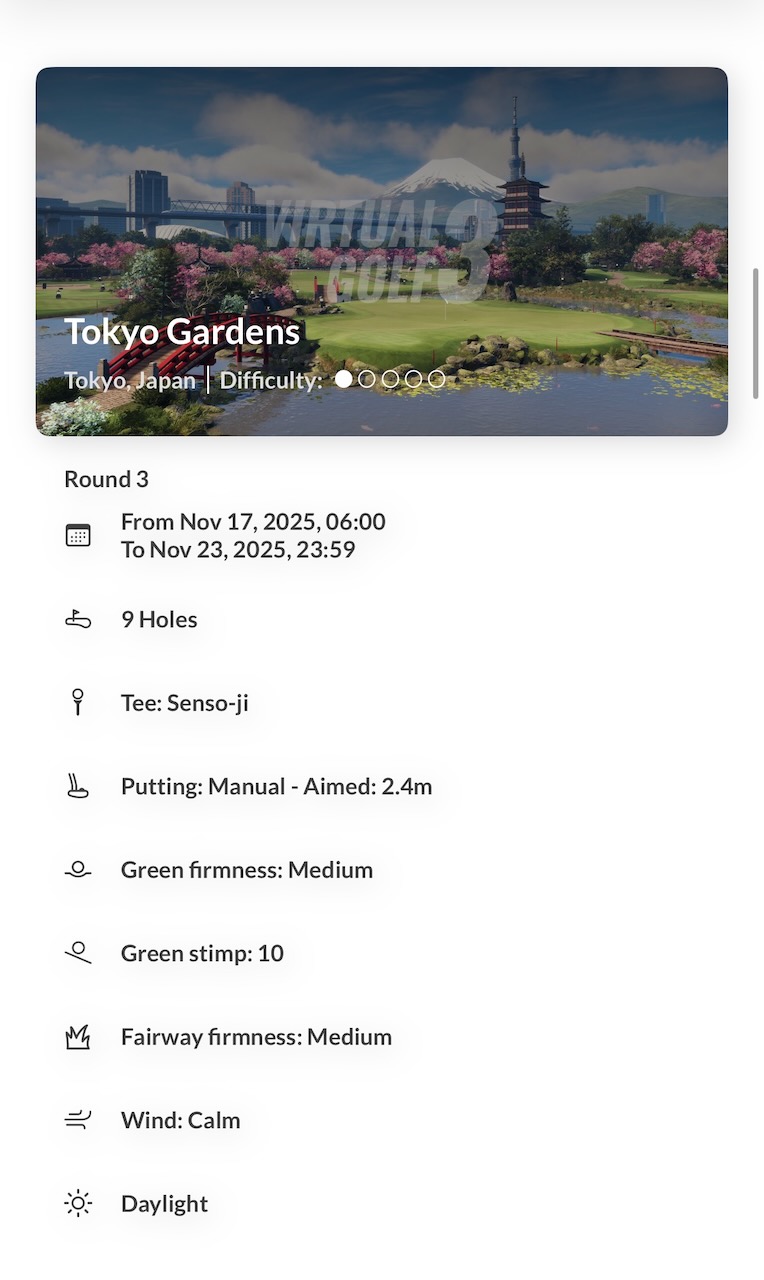Select the filled first difficulty dot
The height and width of the screenshot is (1280, 764).
(343, 380)
